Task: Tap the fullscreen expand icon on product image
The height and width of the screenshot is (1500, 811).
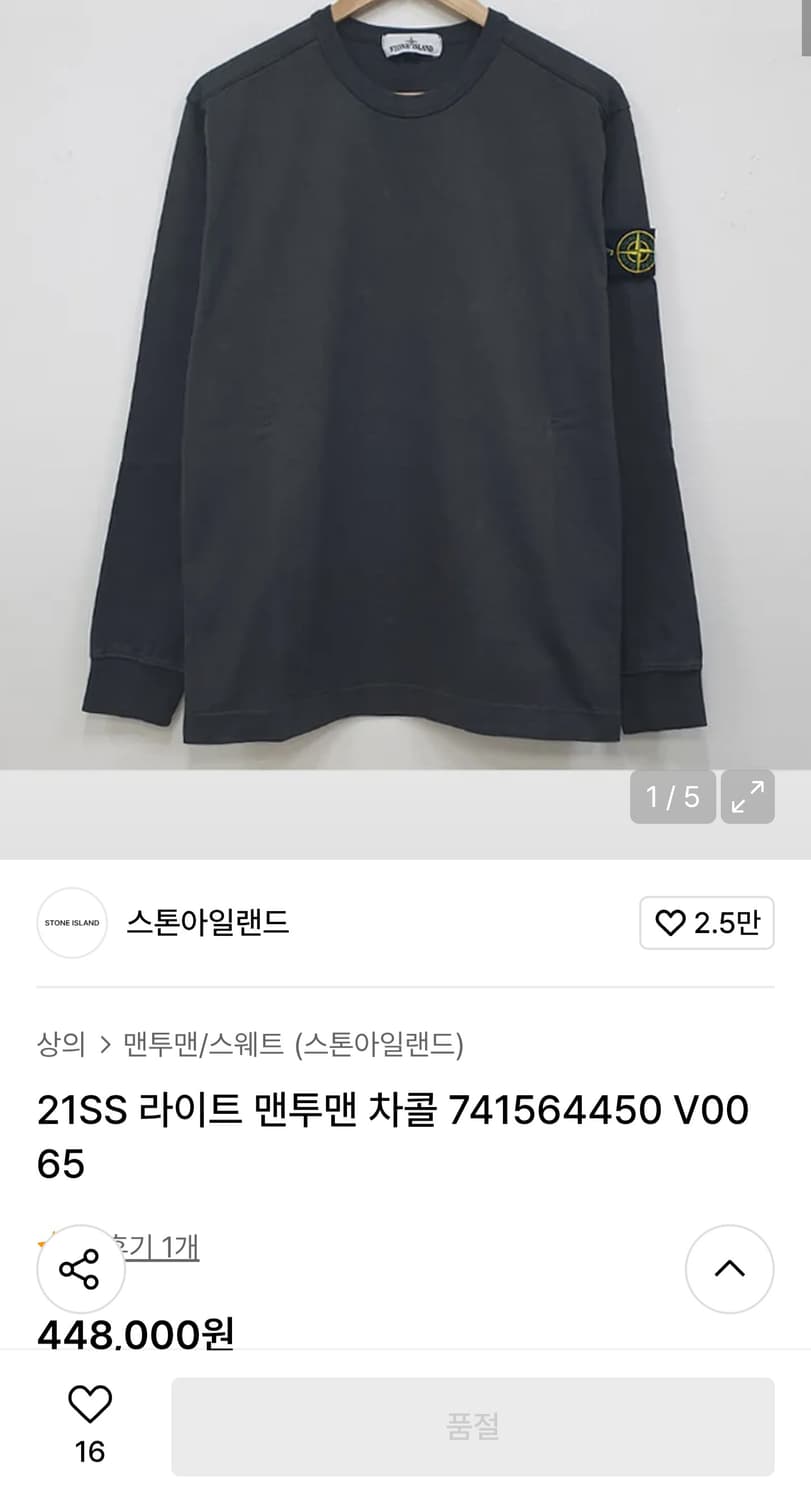Action: point(747,797)
